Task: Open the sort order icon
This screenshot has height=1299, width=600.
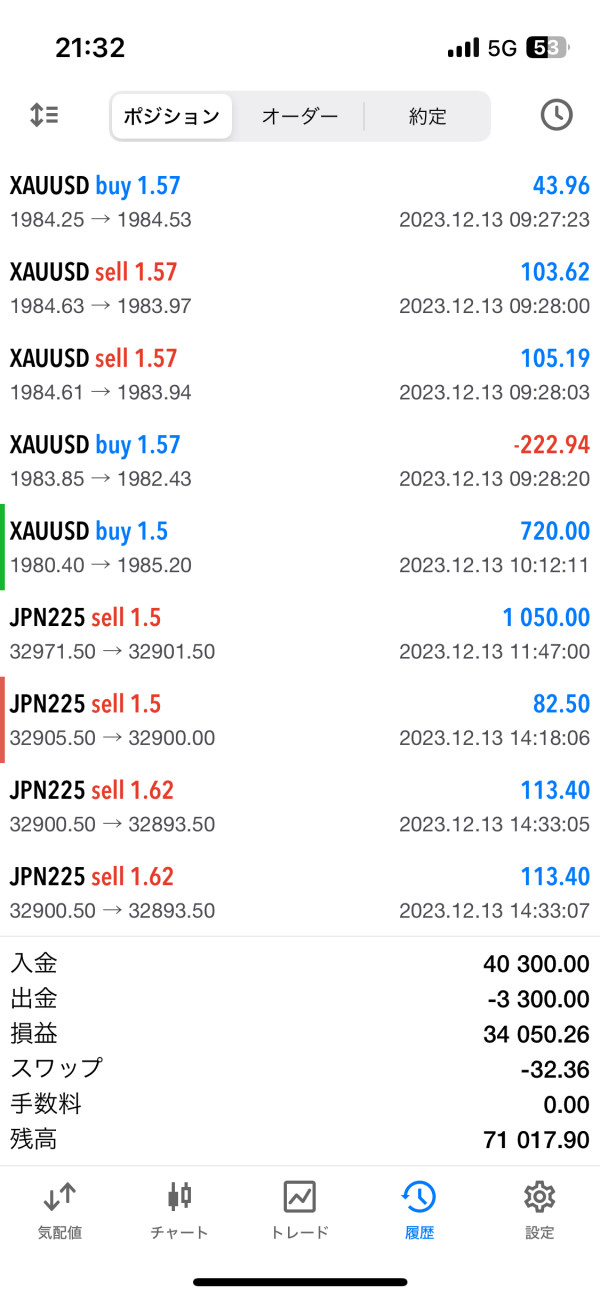Action: pos(44,115)
